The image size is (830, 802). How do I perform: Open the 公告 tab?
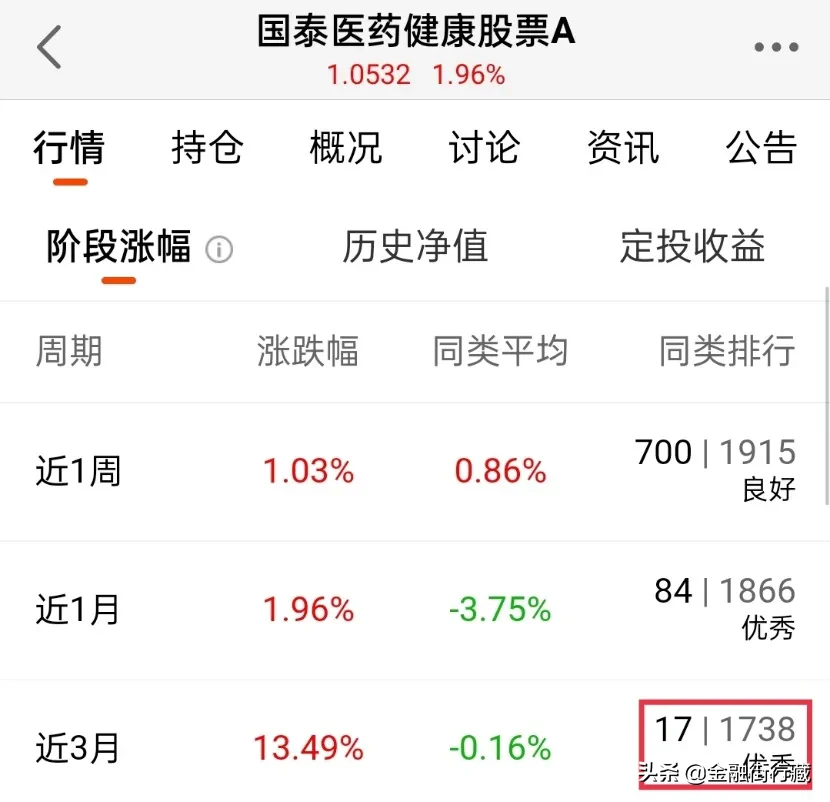(x=761, y=148)
